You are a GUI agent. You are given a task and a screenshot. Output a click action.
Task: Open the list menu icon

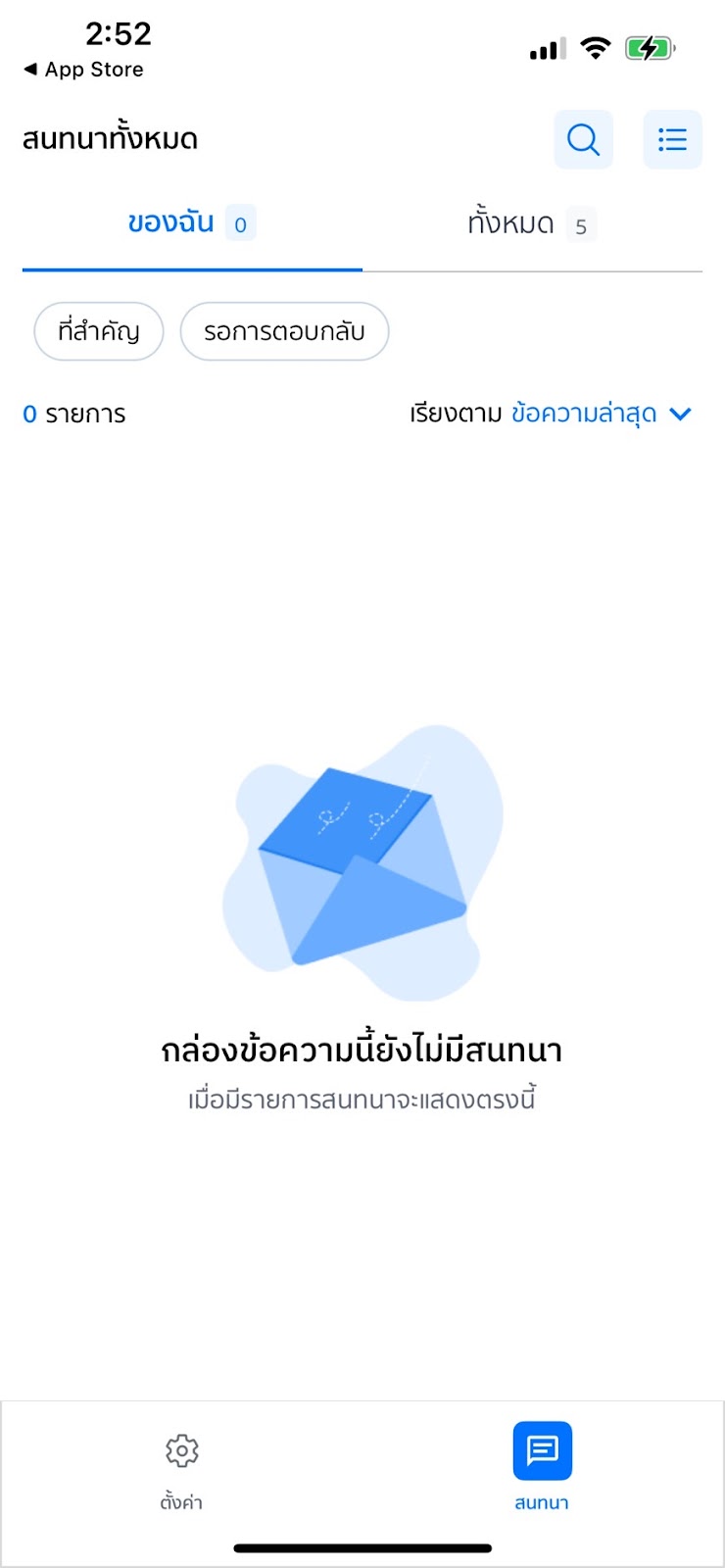pos(672,140)
